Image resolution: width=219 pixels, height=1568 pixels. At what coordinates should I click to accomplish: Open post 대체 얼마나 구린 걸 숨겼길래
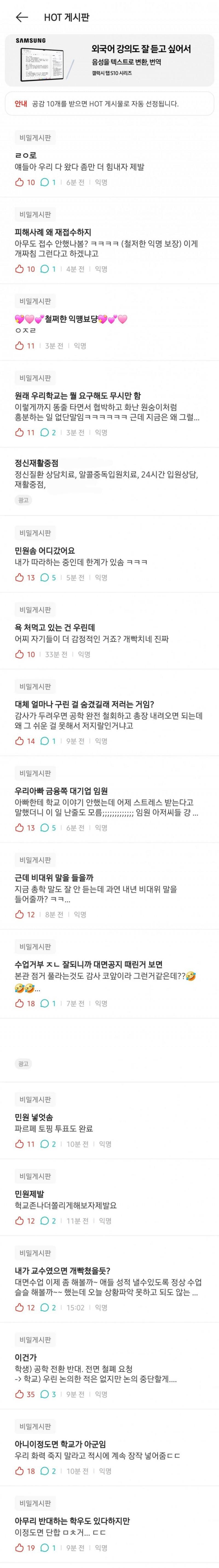(84, 704)
